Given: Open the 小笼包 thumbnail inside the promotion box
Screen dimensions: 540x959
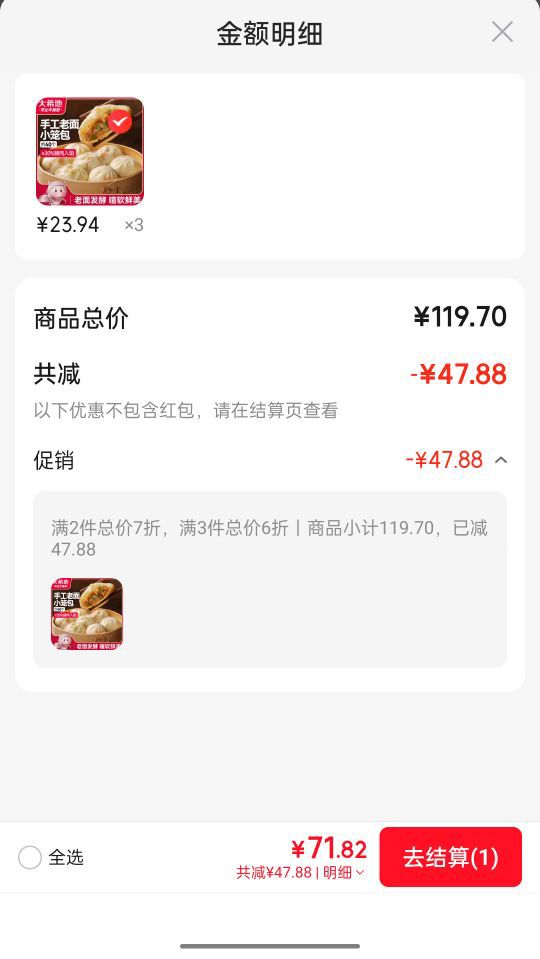Looking at the screenshot, I should click(87, 613).
